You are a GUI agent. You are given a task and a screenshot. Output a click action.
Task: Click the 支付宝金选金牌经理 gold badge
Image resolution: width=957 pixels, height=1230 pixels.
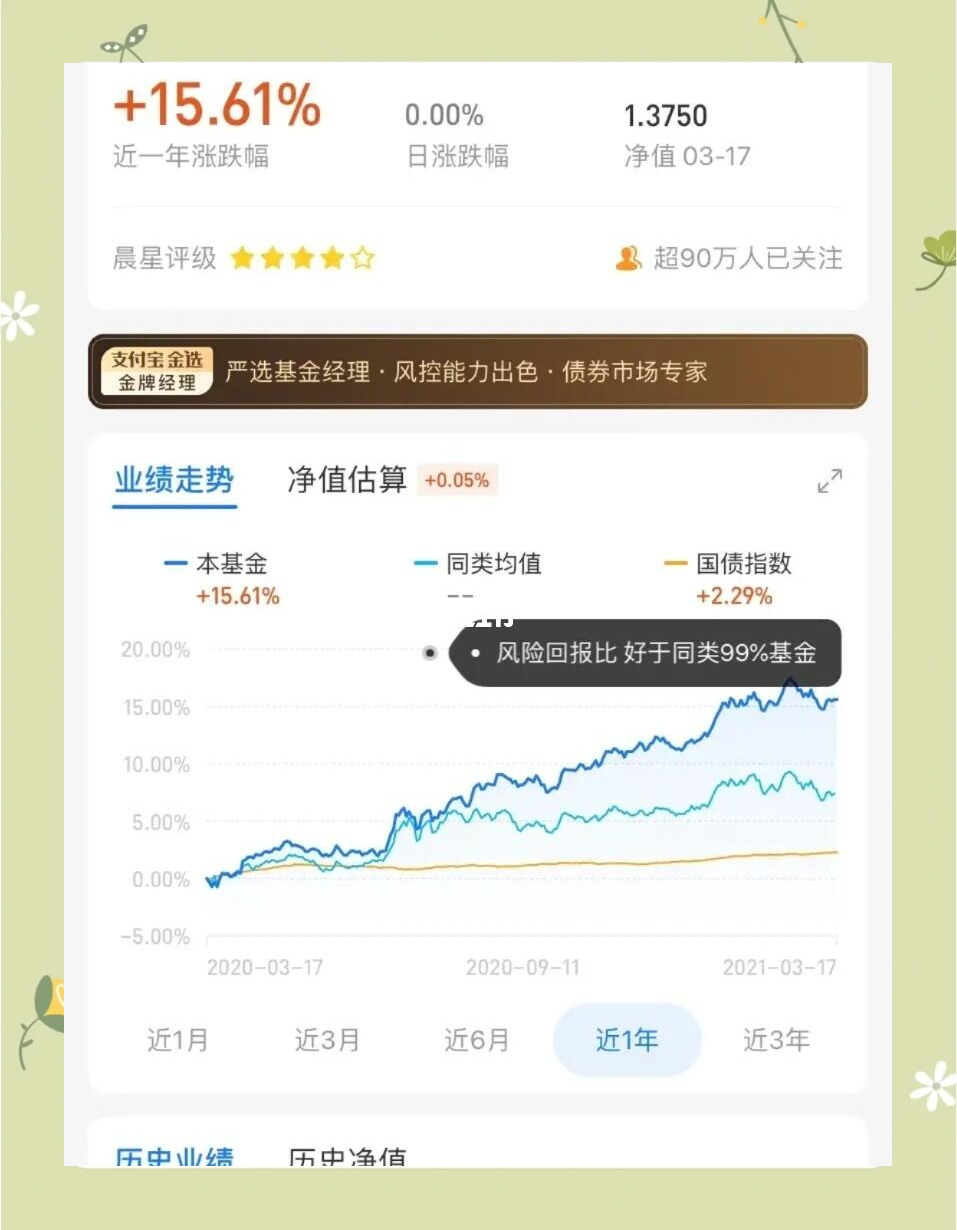click(155, 371)
